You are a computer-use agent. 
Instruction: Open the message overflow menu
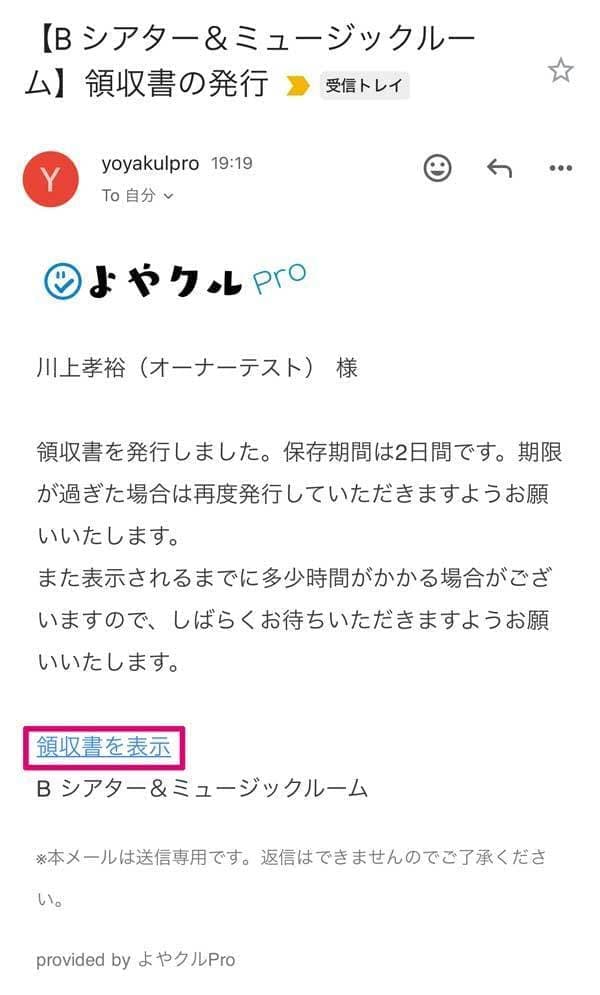point(561,168)
